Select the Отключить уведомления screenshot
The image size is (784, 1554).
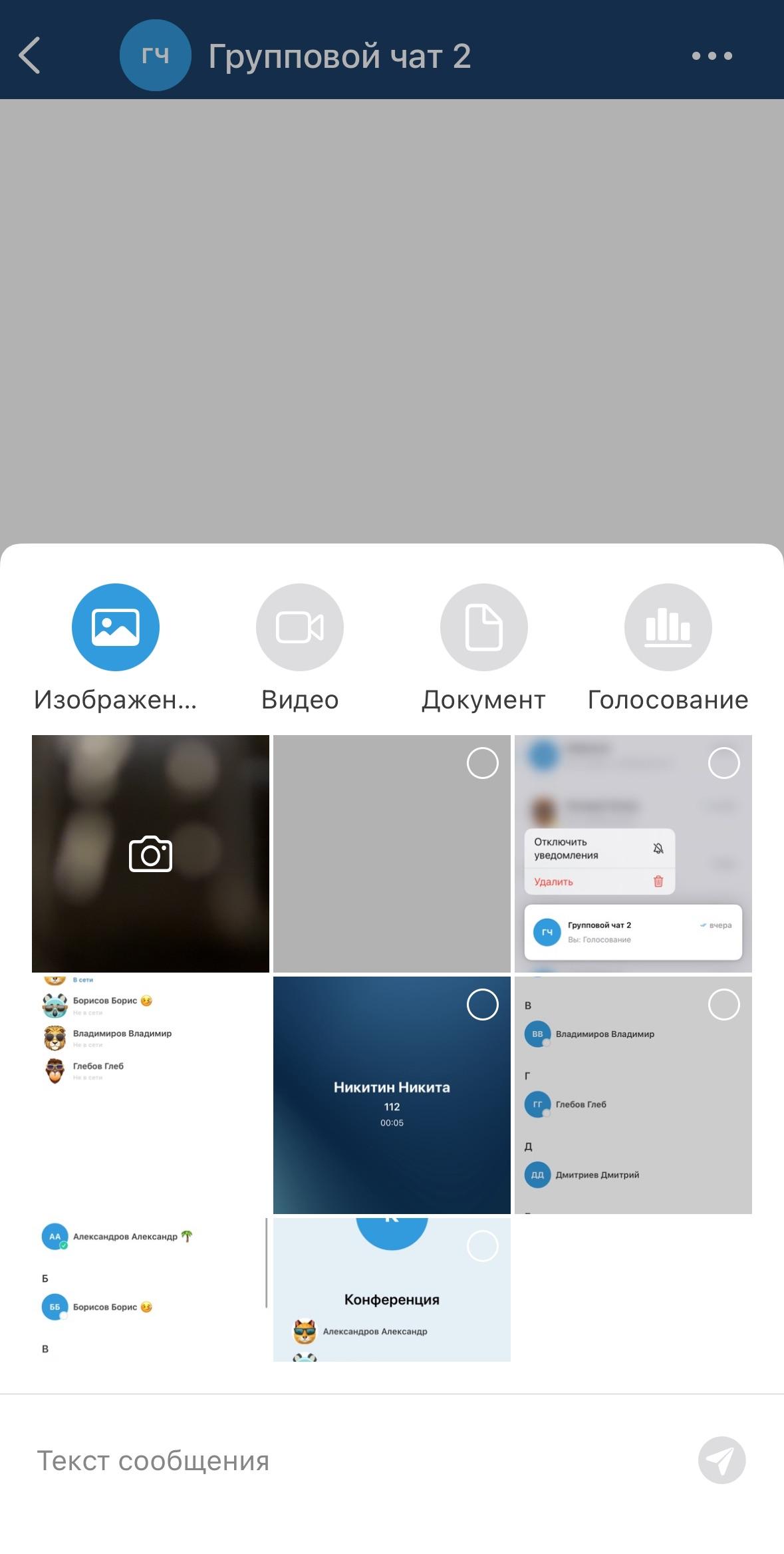[x=723, y=763]
